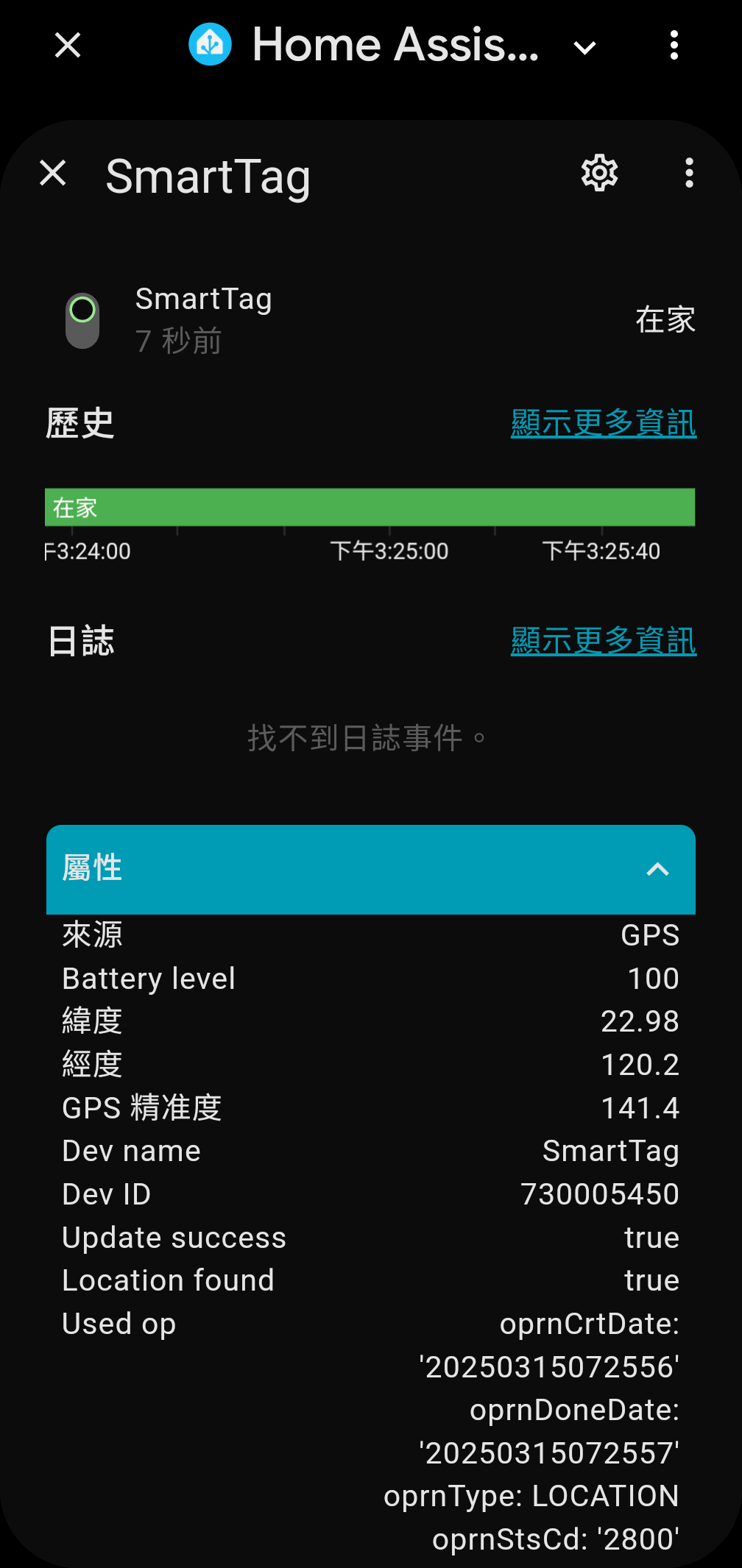Open the SmartTag dialog overflow menu
This screenshot has height=1568, width=742.
[x=689, y=174]
